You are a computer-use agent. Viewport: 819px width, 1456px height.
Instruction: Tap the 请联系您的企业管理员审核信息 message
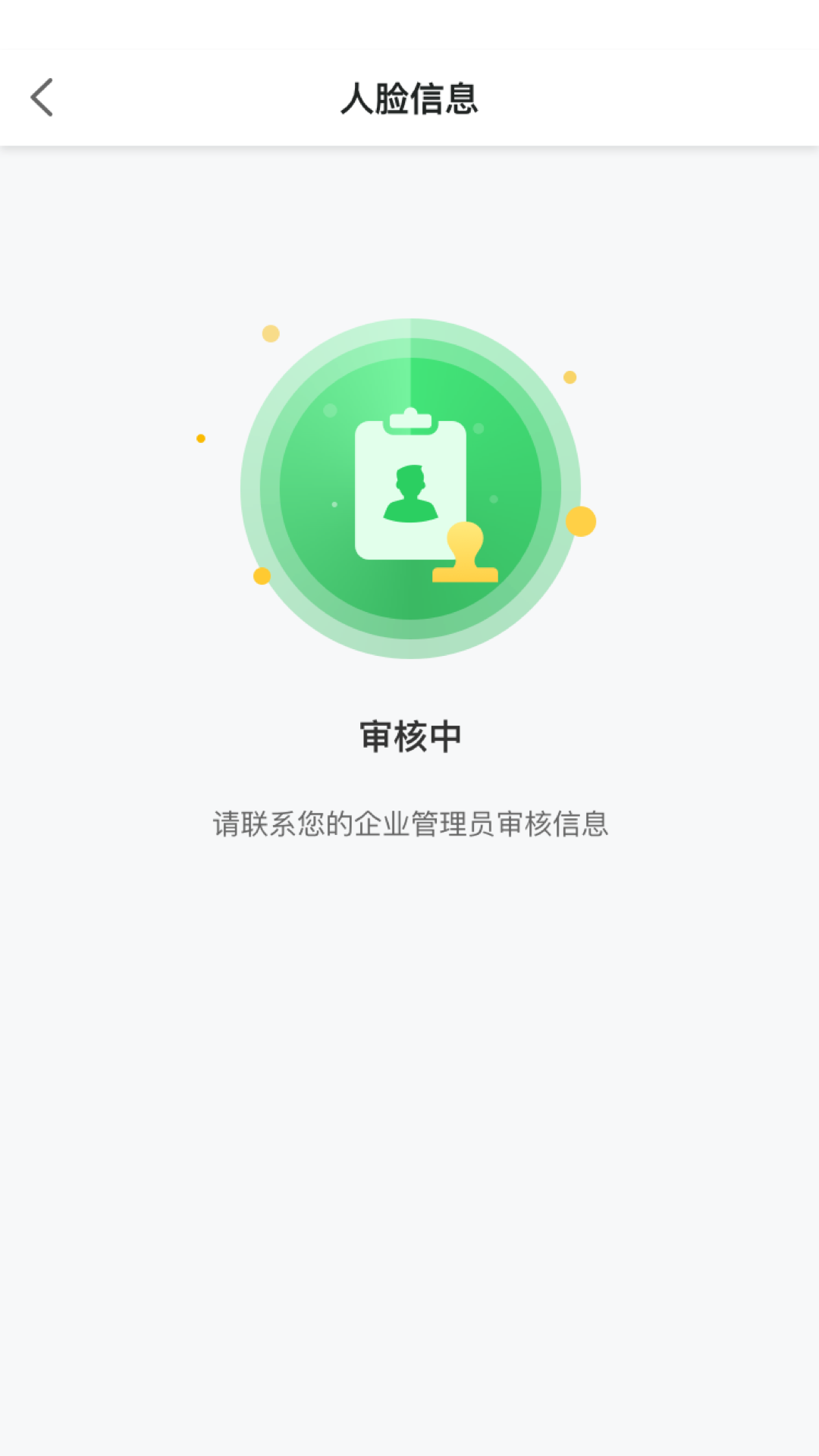[x=409, y=823]
